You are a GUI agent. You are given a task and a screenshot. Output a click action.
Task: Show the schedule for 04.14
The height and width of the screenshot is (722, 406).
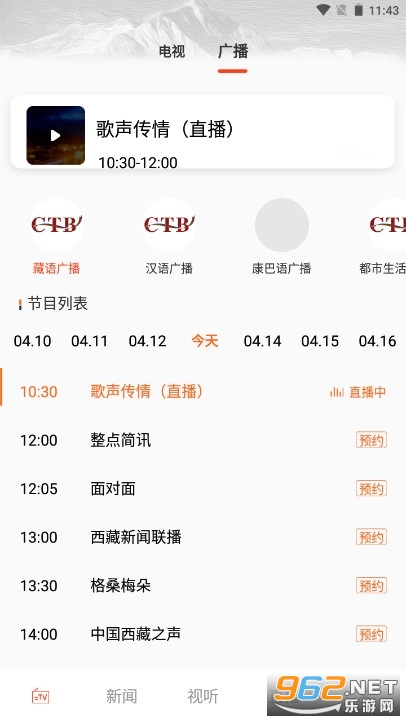[x=262, y=341]
